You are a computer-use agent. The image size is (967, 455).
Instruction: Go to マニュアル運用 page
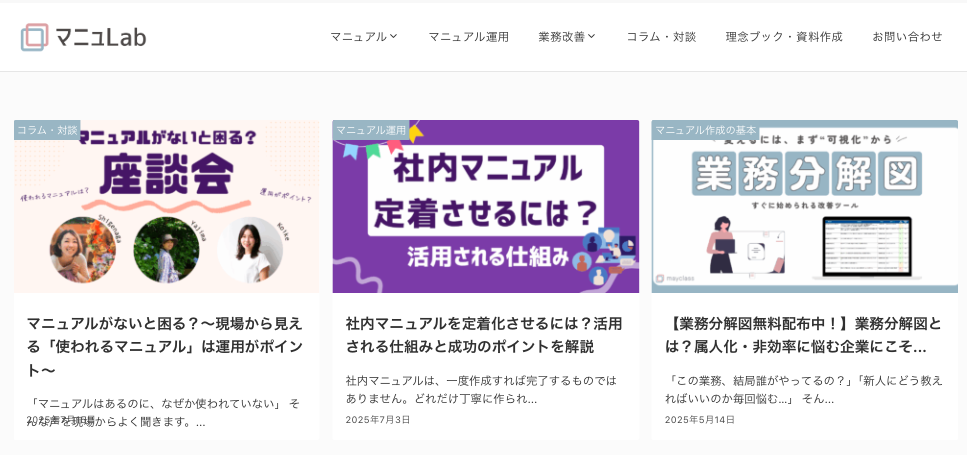click(x=468, y=37)
